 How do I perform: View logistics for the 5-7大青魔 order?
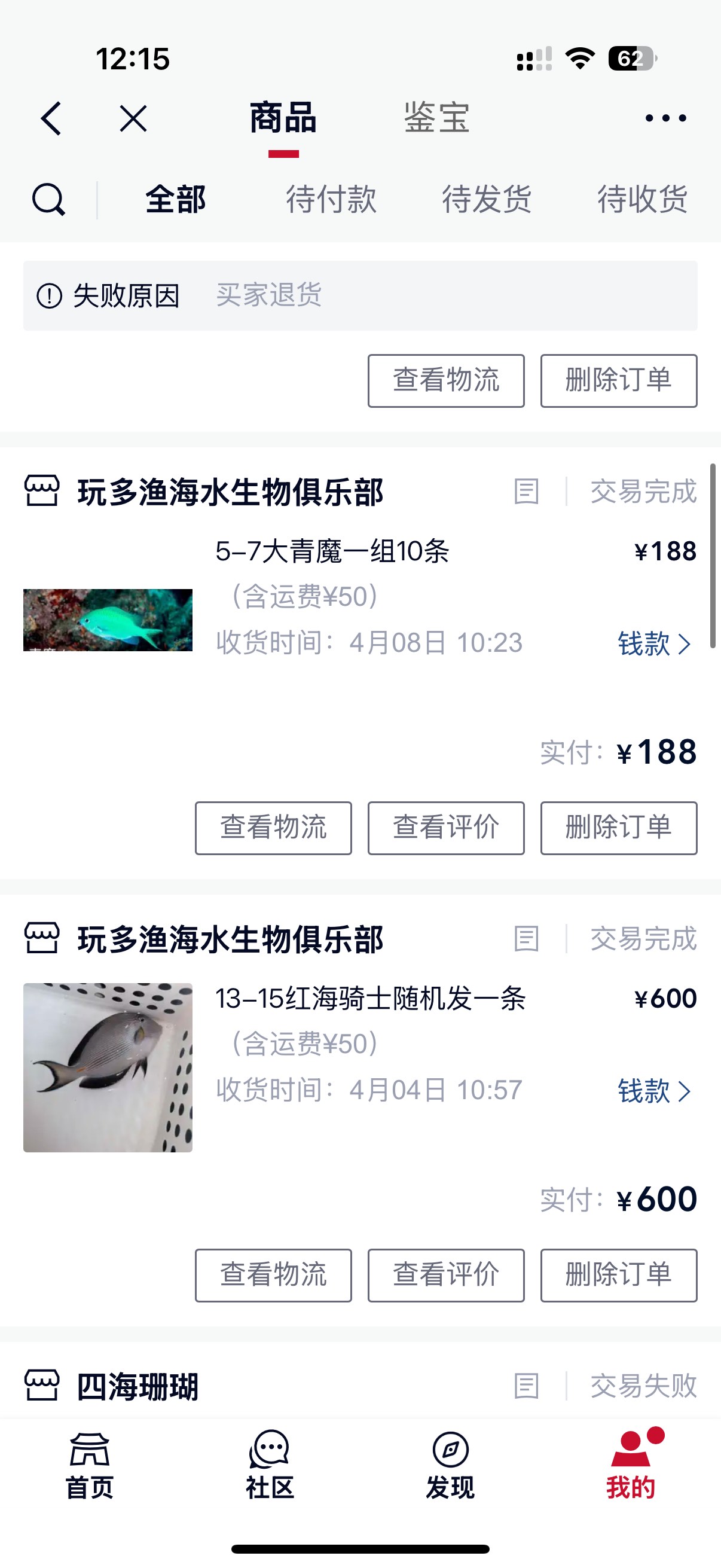click(x=273, y=828)
